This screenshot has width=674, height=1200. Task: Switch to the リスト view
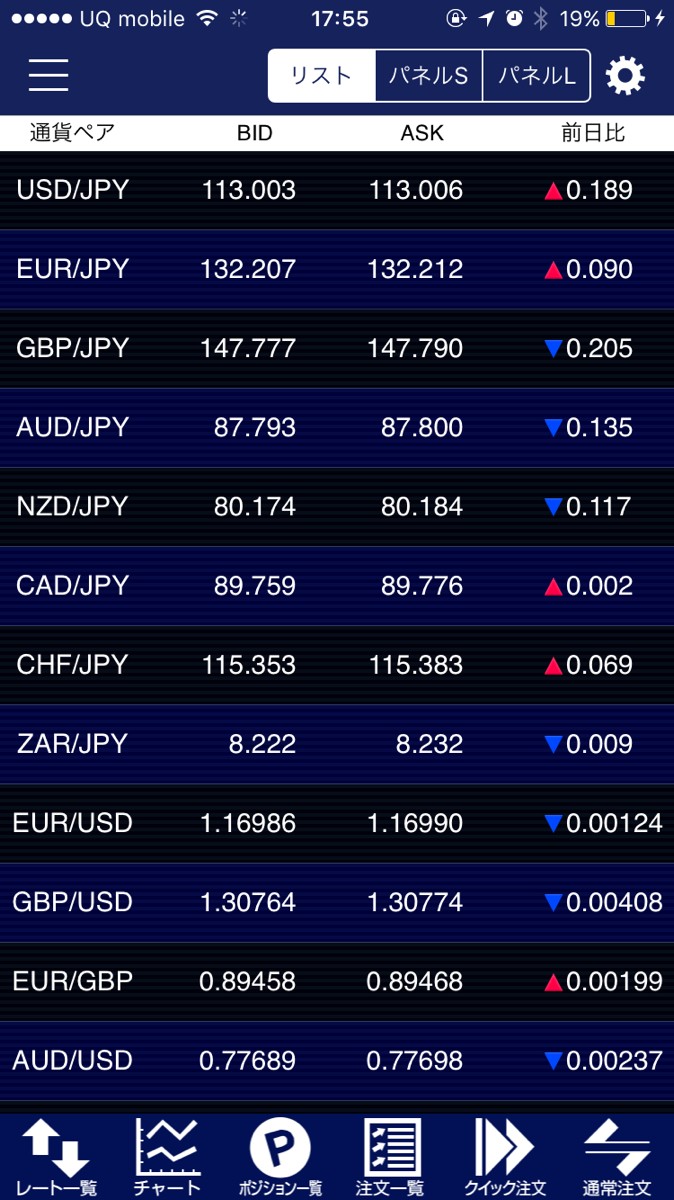click(x=322, y=76)
